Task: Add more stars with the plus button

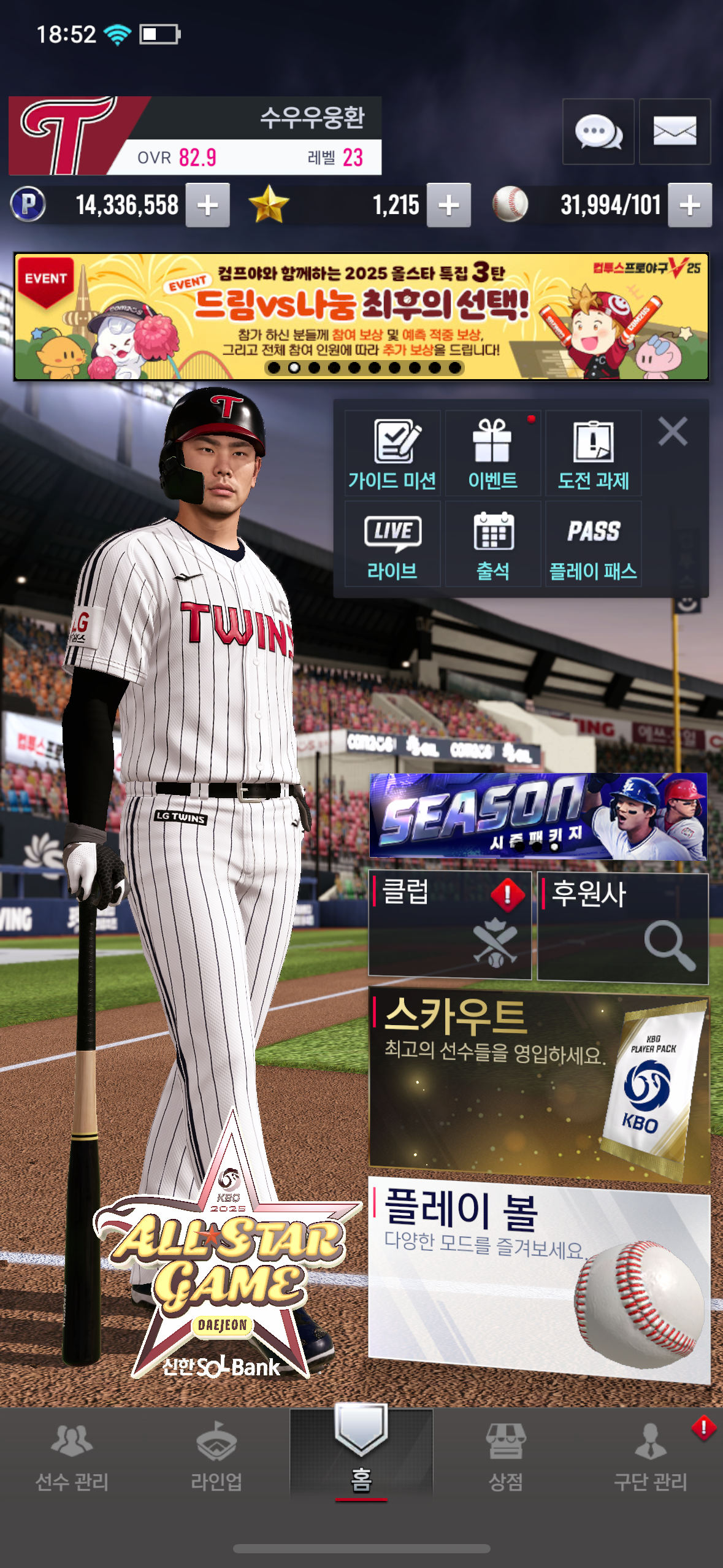Action: (449, 205)
